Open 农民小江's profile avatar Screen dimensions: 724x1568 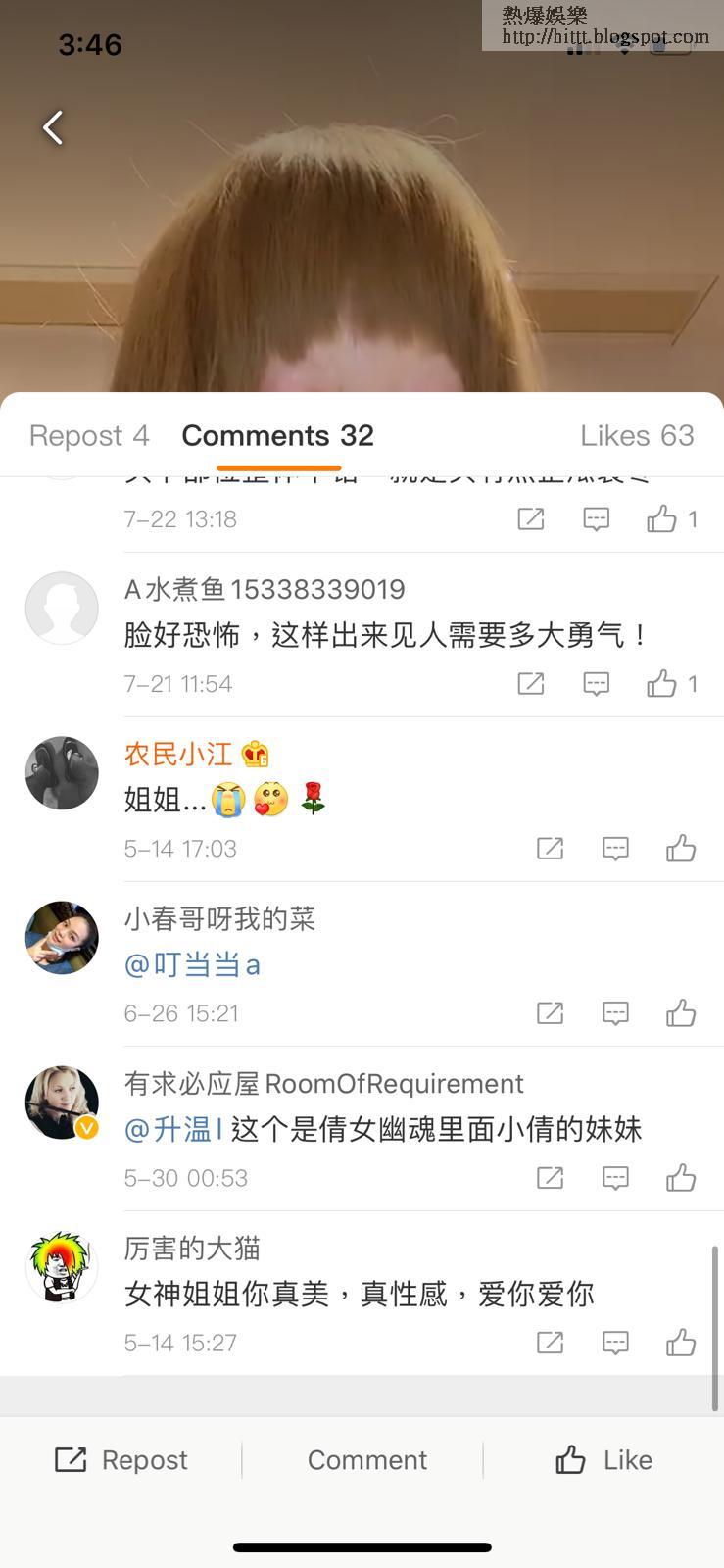(x=62, y=773)
